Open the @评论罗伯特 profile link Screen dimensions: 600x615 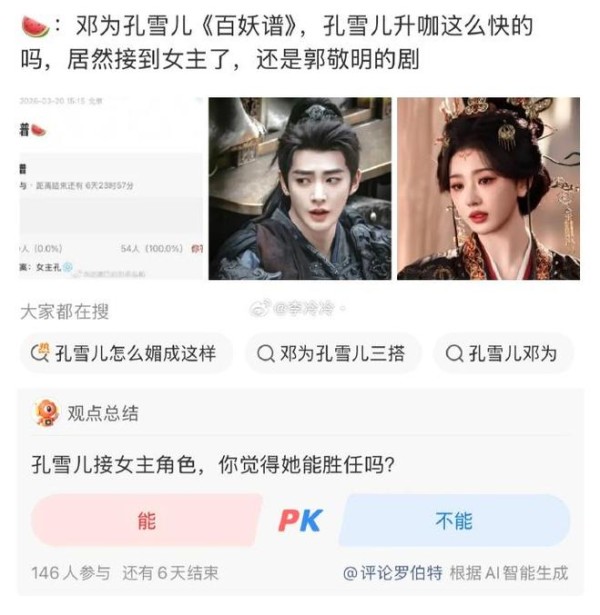[393, 573]
